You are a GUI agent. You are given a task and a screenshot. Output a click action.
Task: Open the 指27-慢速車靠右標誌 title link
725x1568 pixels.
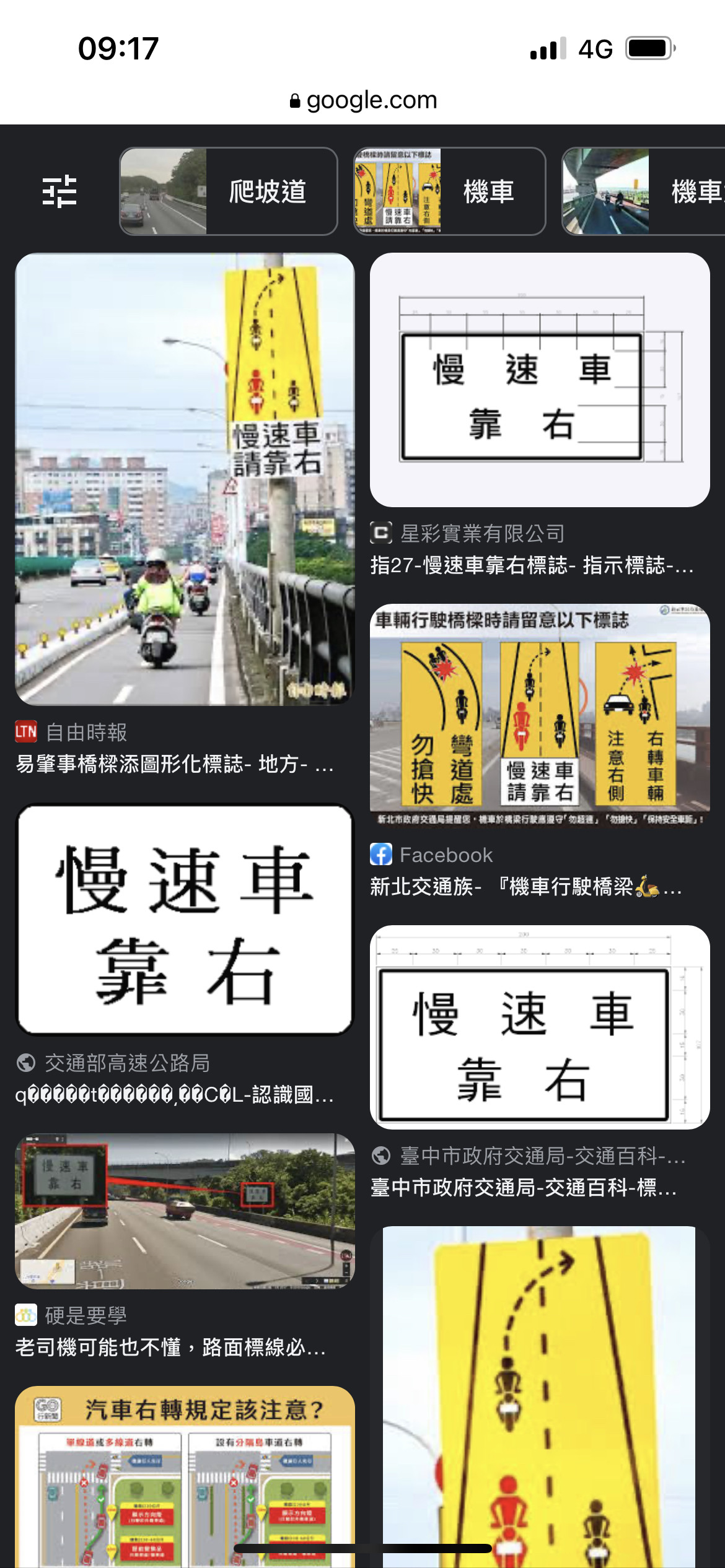point(532,565)
